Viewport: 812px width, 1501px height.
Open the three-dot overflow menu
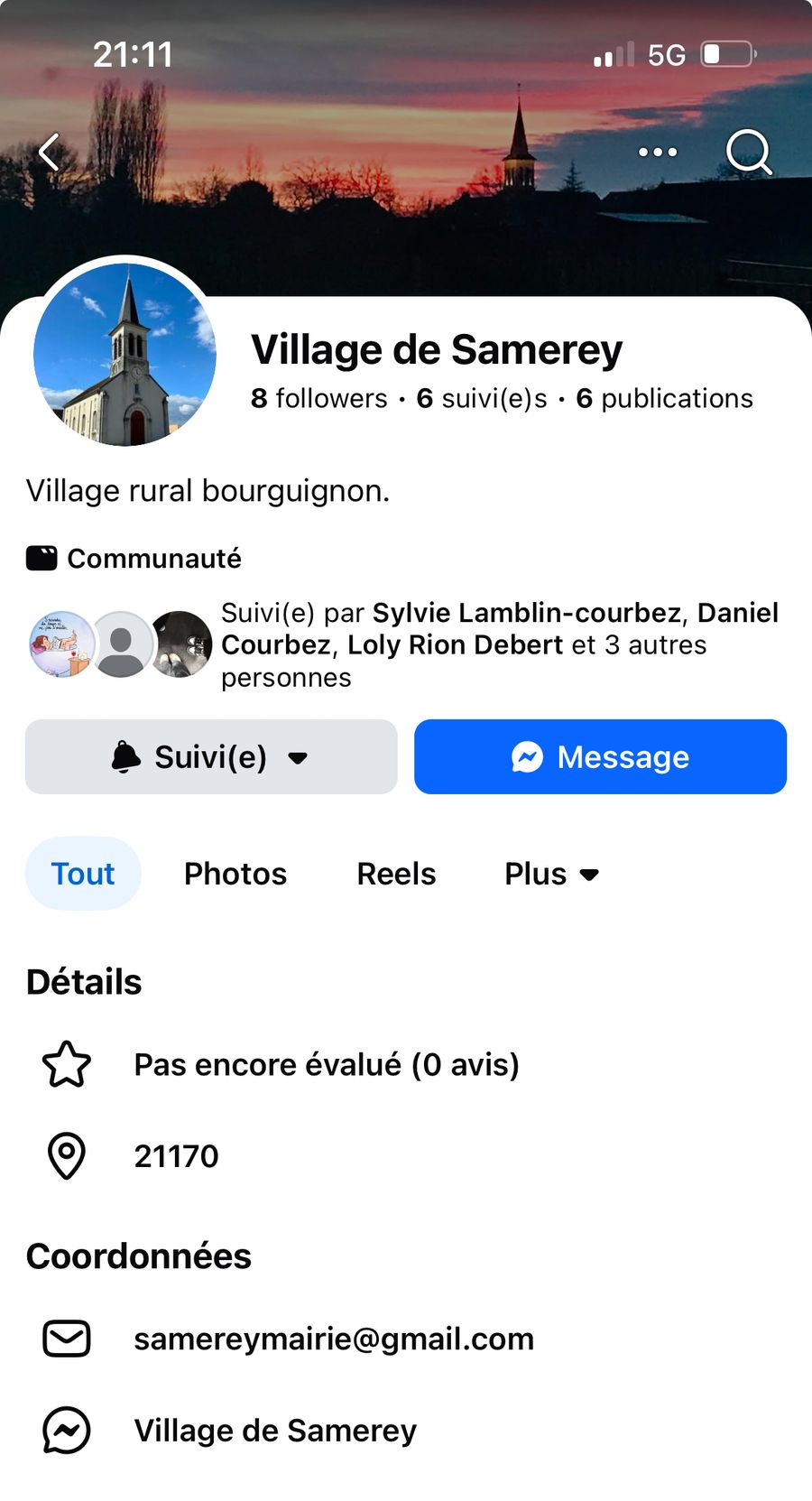(x=657, y=152)
